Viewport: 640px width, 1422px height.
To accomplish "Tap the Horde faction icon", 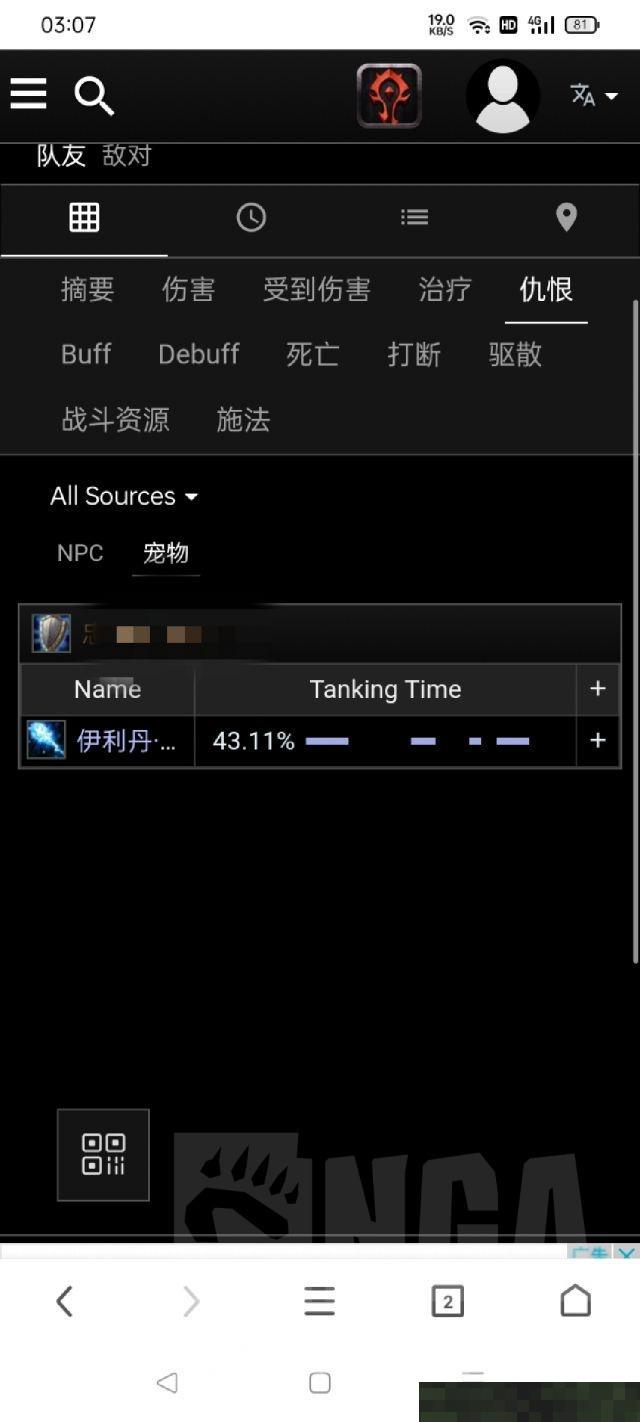I will coord(389,96).
